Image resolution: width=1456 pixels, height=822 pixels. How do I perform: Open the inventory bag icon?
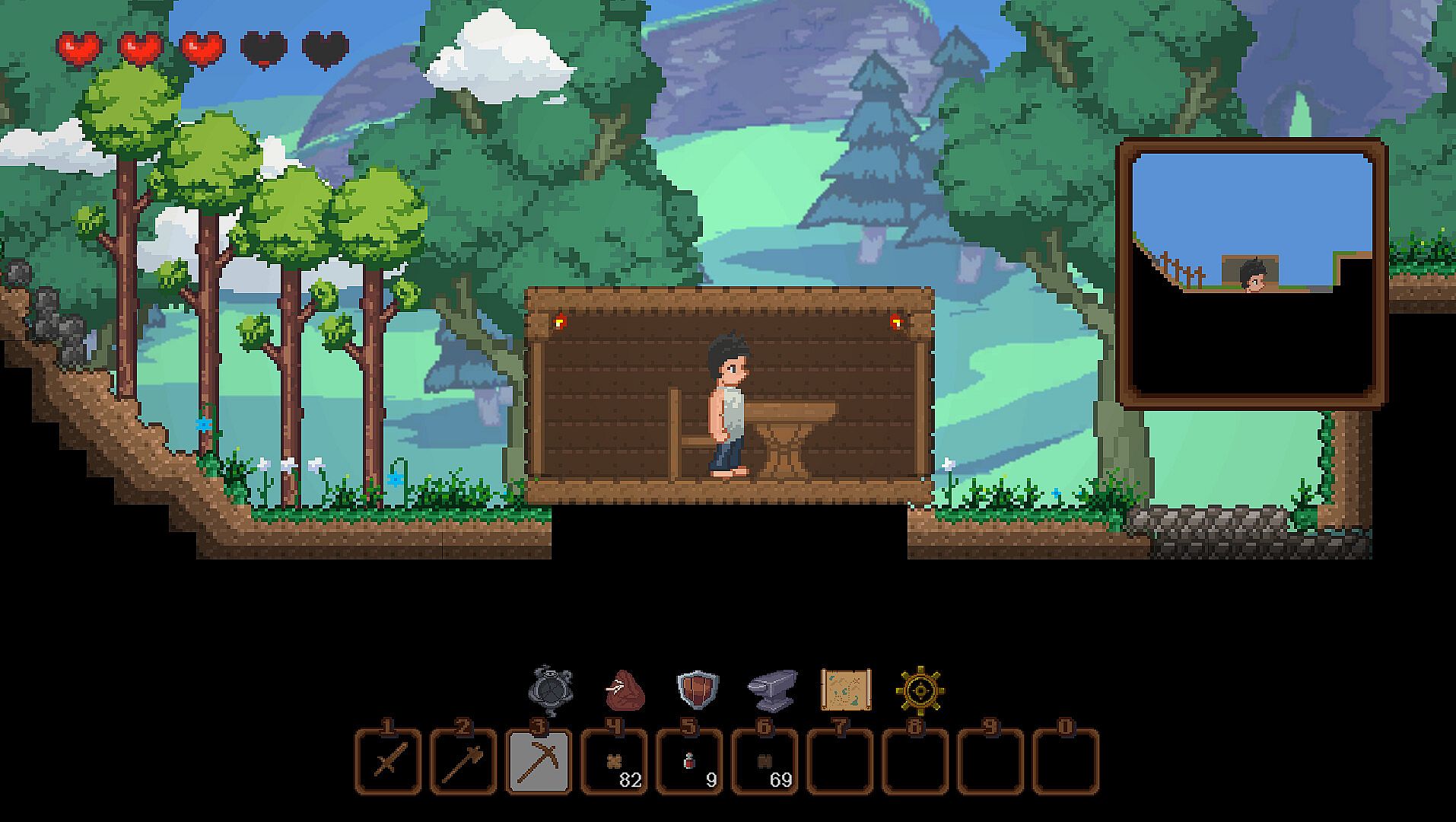625,690
